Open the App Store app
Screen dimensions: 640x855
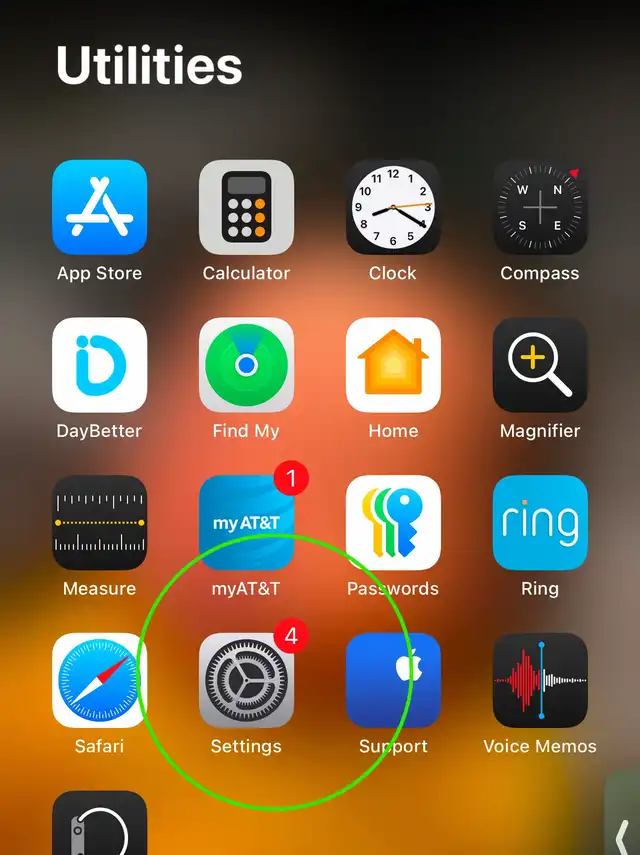[100, 207]
